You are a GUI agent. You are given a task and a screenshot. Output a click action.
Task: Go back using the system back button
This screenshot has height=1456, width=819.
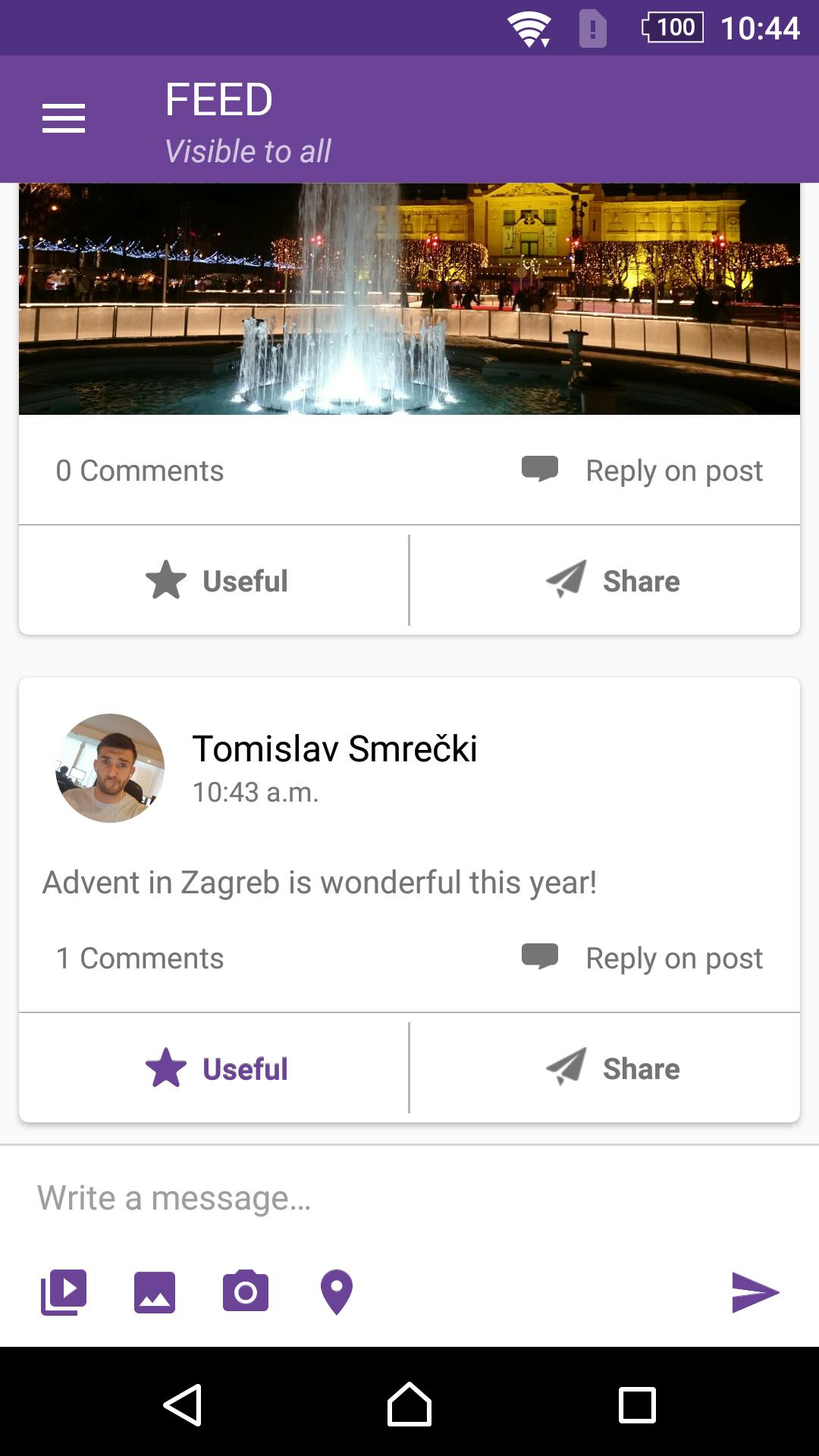tap(183, 1405)
